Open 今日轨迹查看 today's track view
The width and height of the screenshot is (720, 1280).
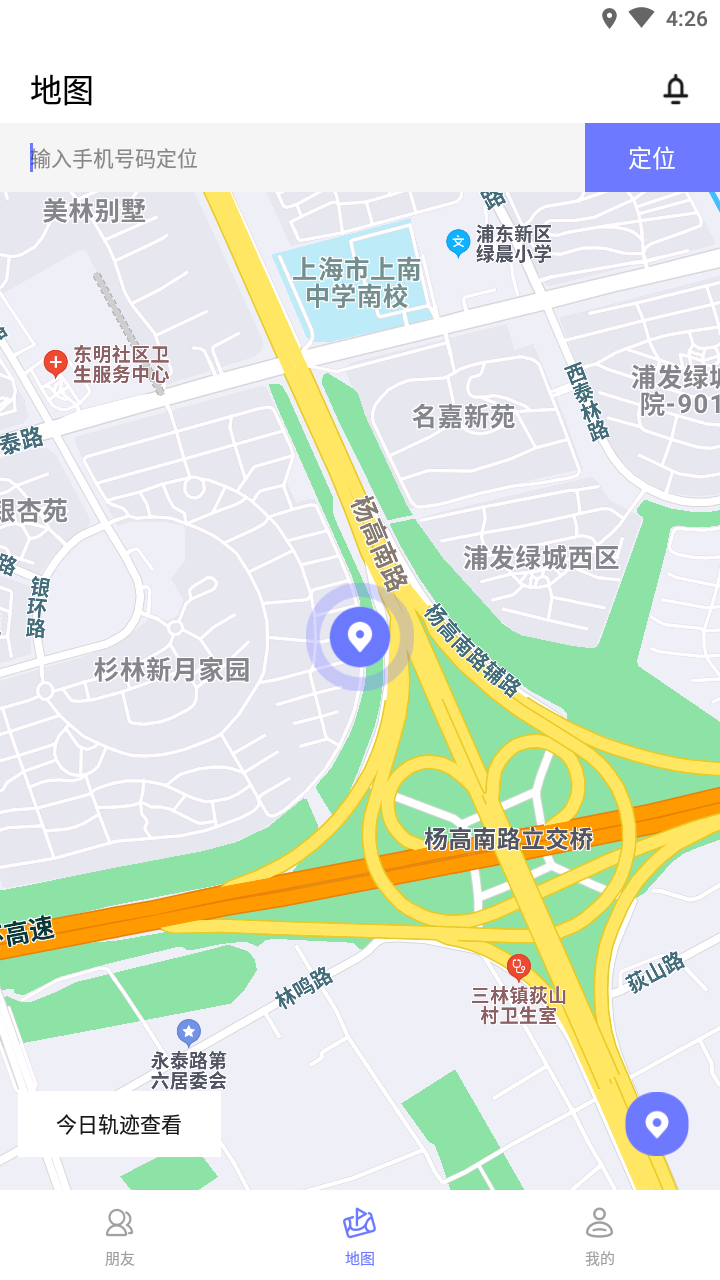pyautogui.click(x=118, y=1123)
